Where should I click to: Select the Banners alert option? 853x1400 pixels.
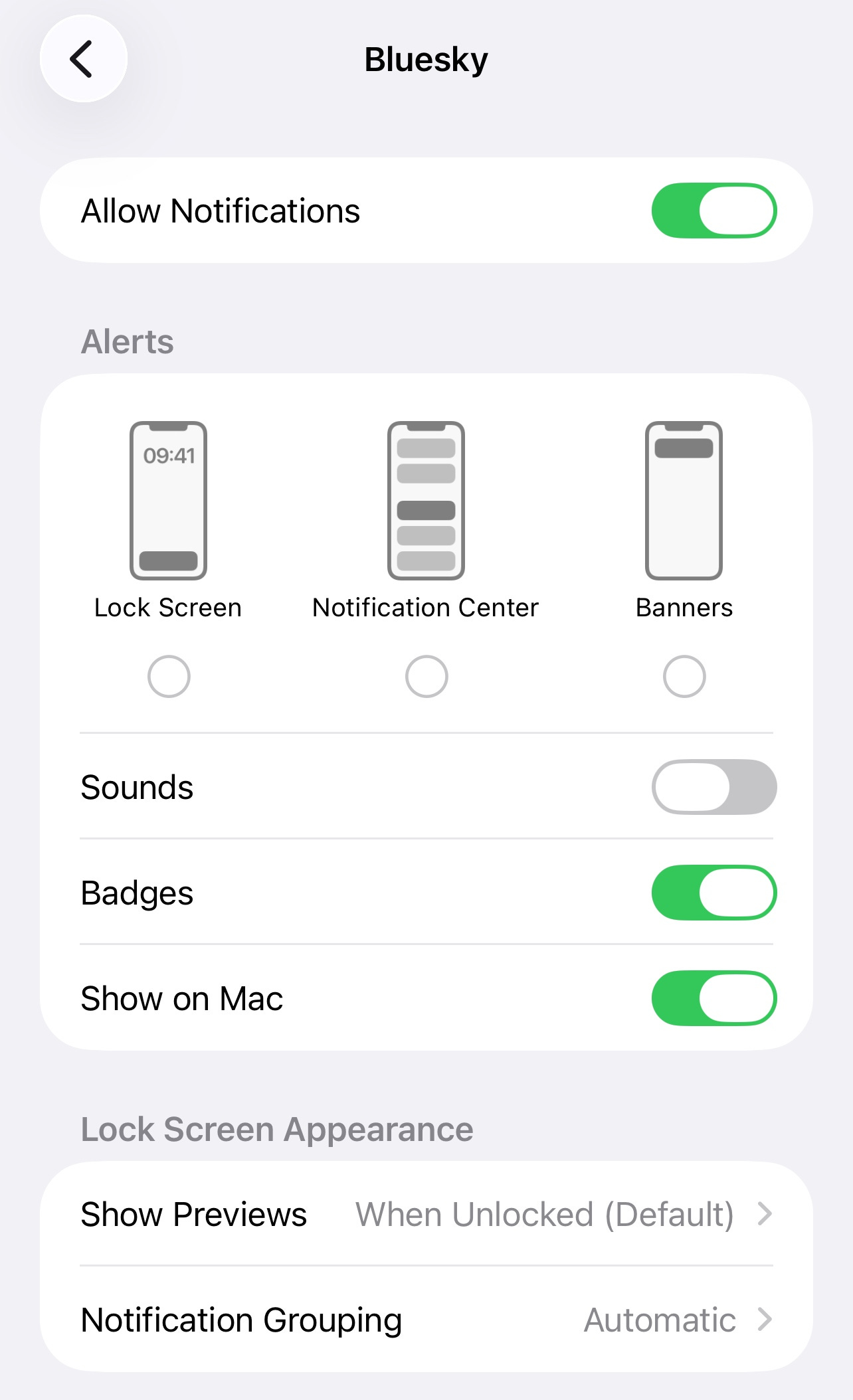[x=684, y=677]
